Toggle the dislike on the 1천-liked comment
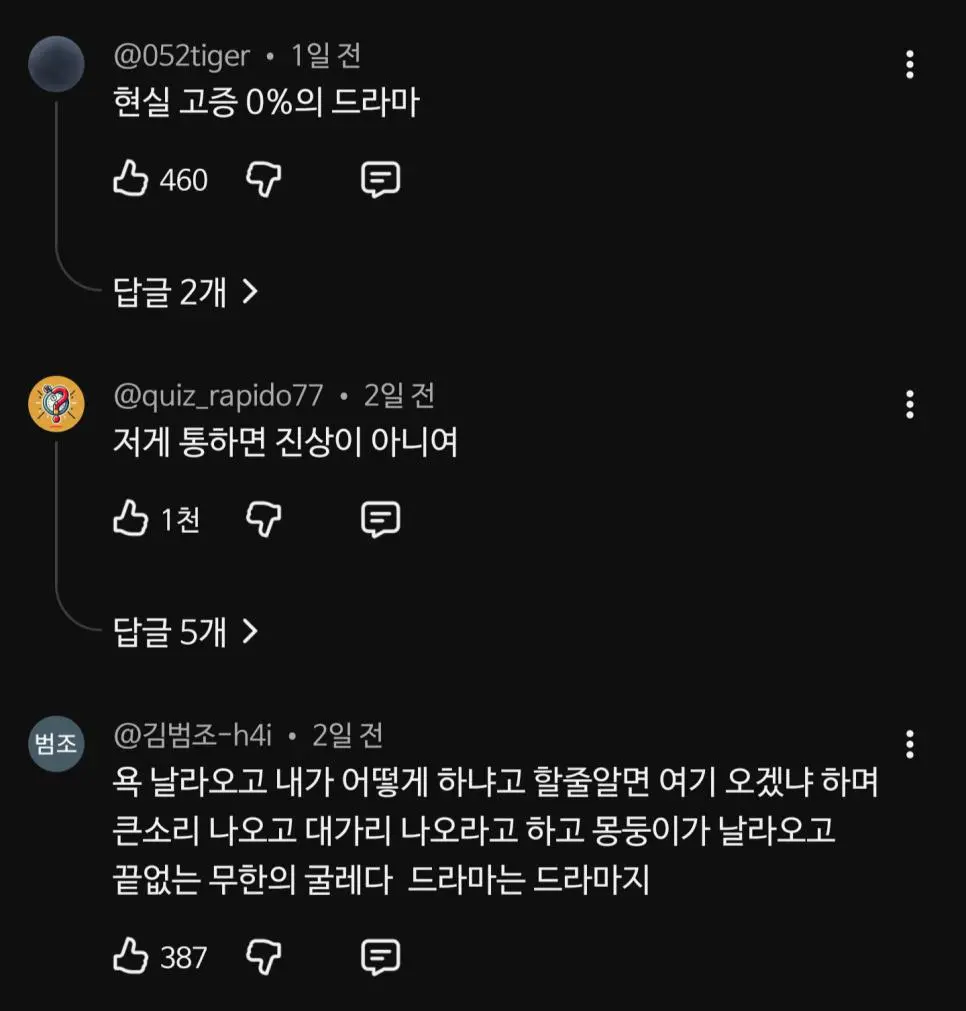Screen dimensions: 966x1011 point(262,519)
